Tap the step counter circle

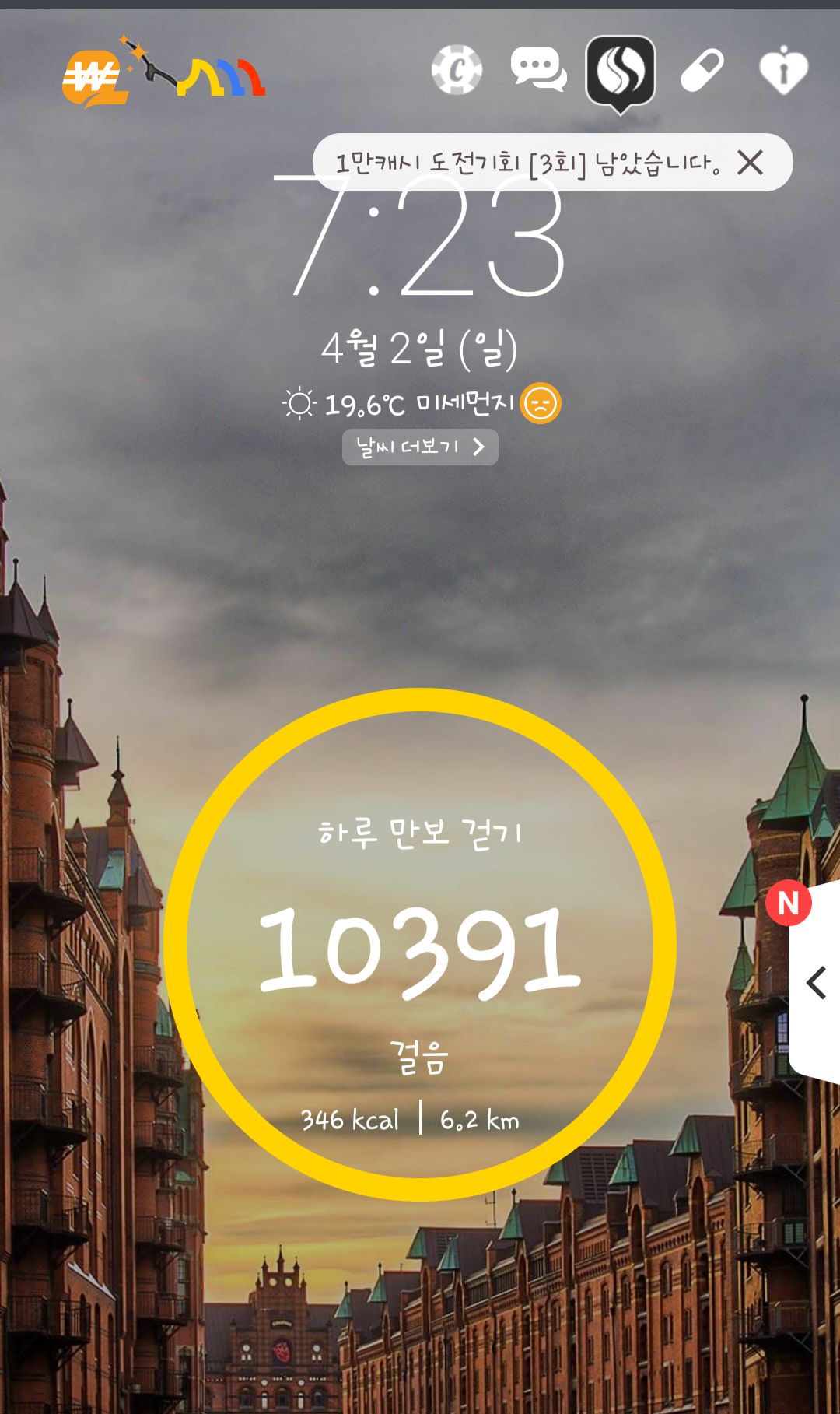click(x=420, y=945)
